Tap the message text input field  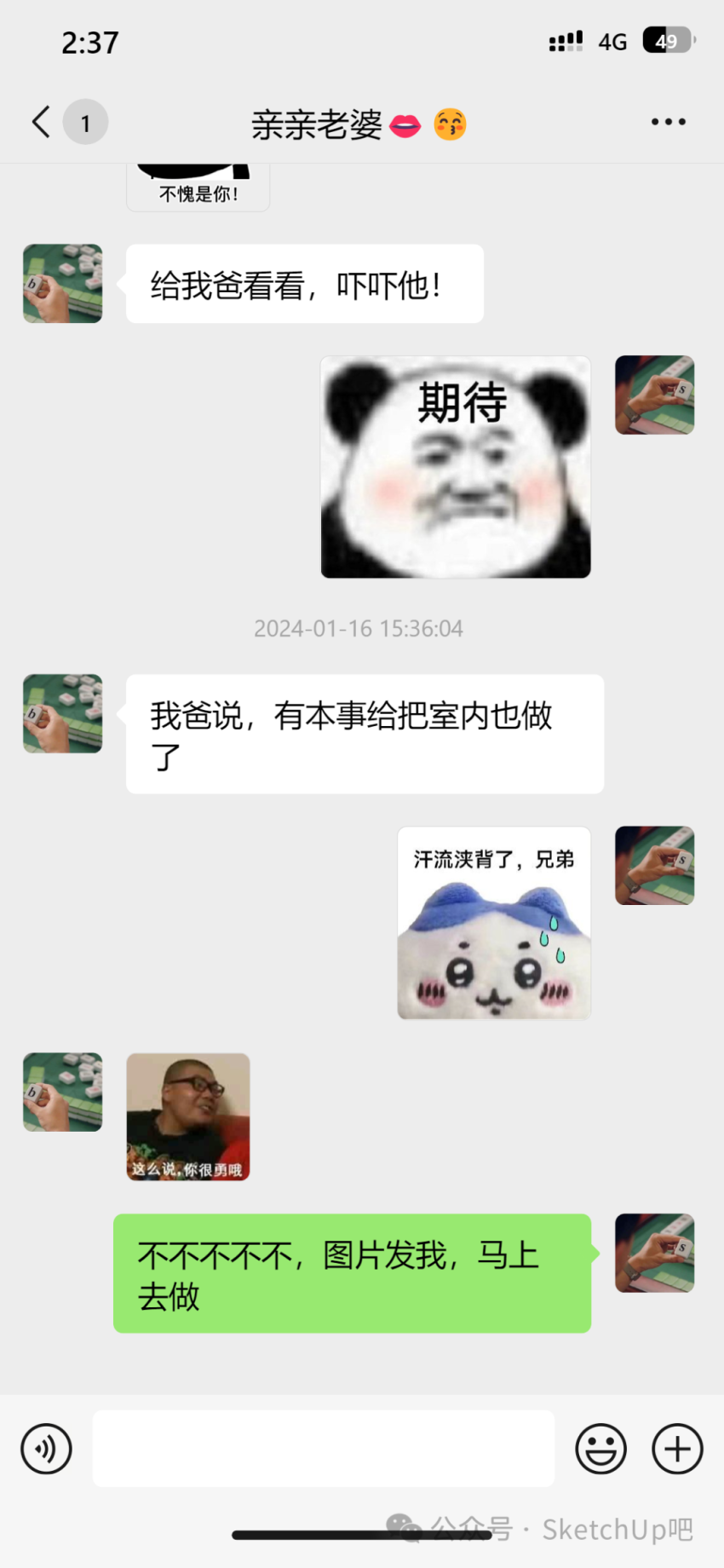click(x=324, y=1449)
